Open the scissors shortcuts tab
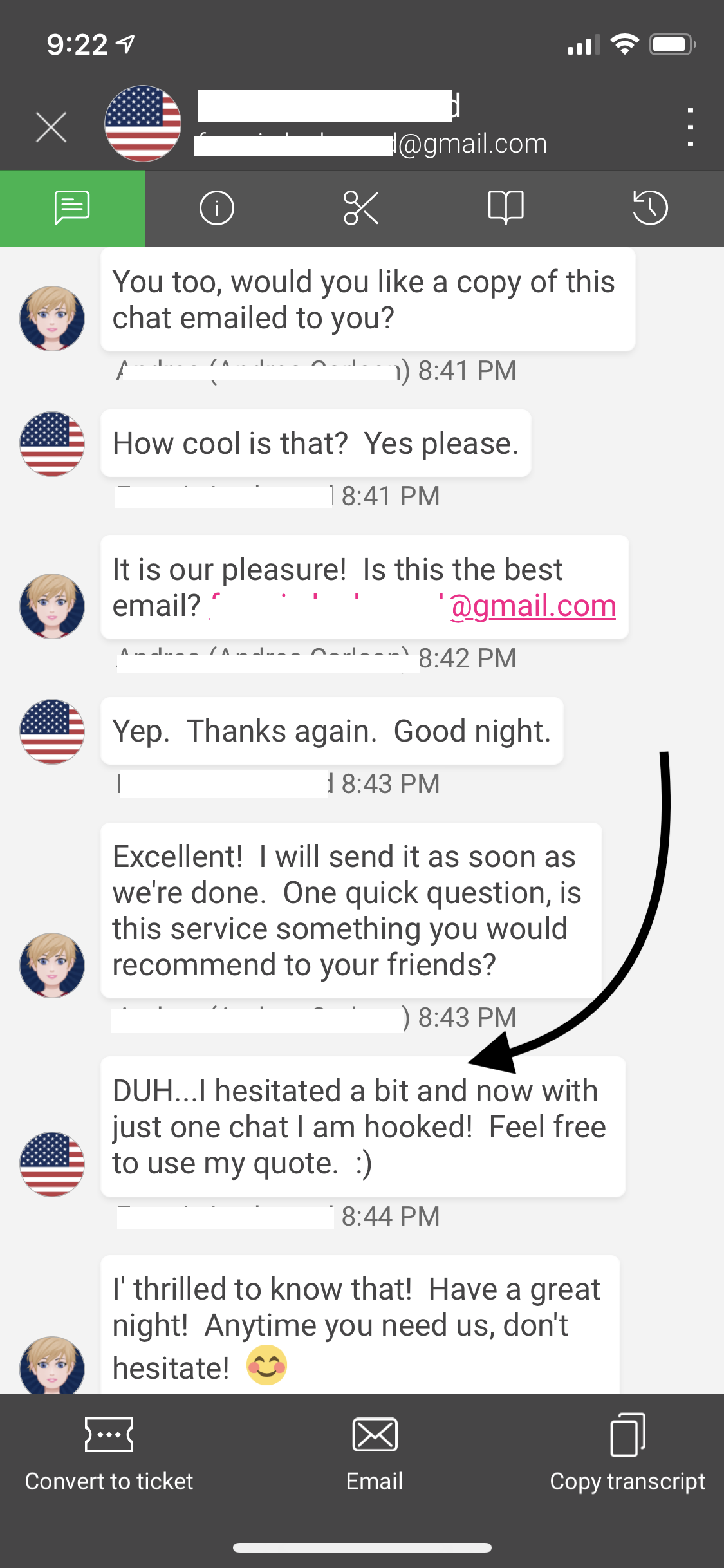The height and width of the screenshot is (1568, 724). point(361,208)
